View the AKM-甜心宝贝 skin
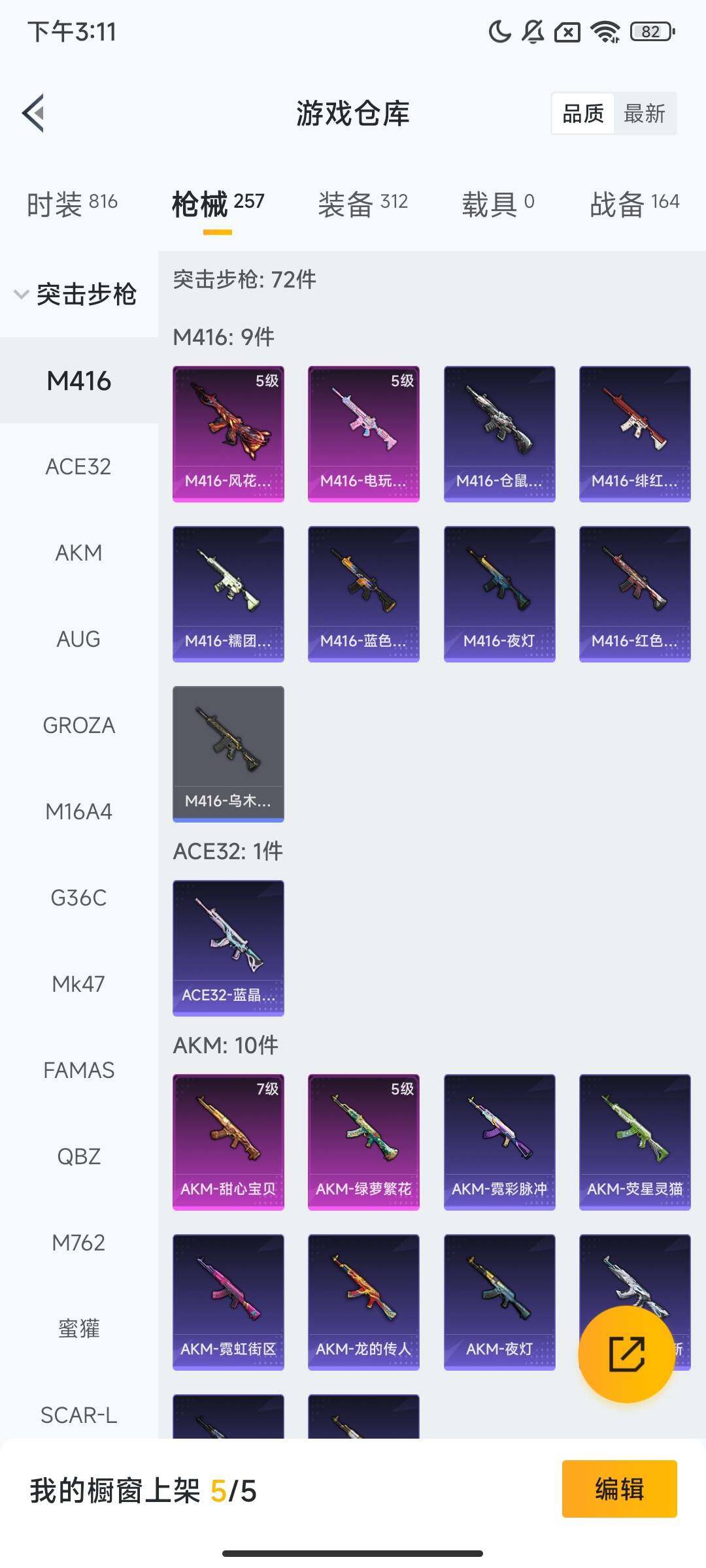Viewport: 706px width, 1568px height. point(228,1142)
